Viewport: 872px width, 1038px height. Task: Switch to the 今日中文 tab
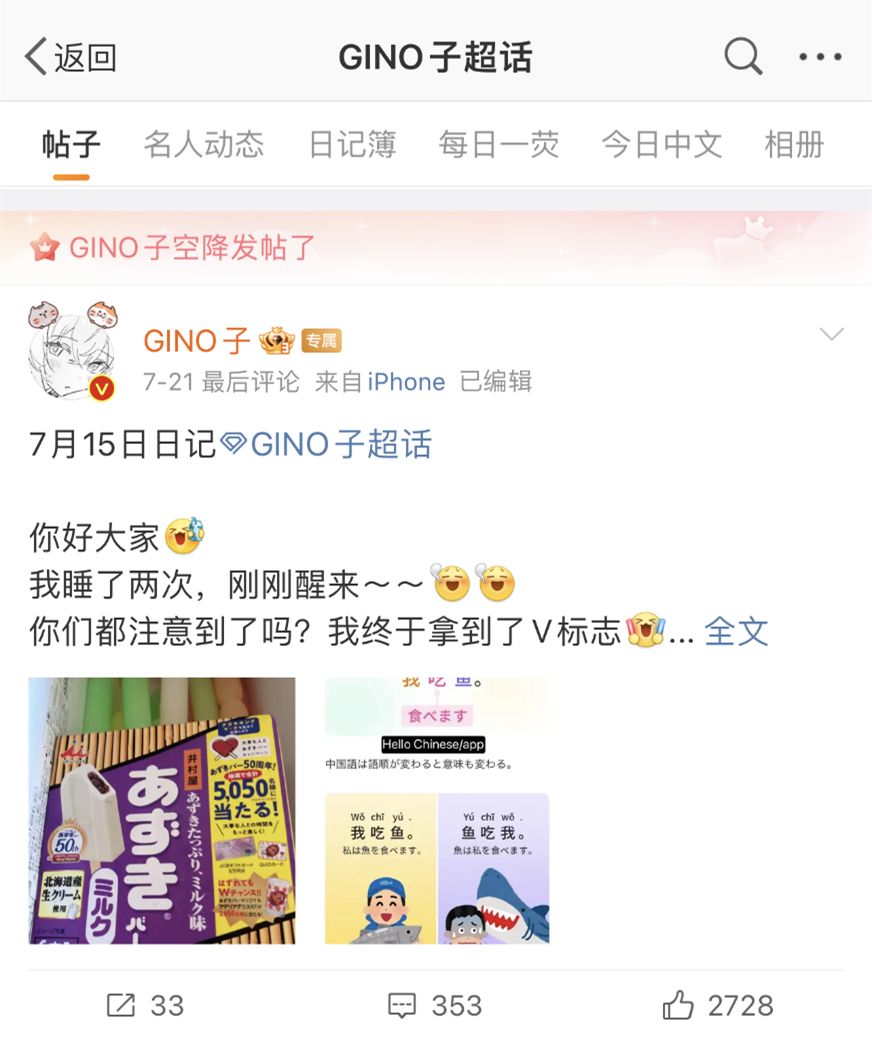(x=661, y=144)
